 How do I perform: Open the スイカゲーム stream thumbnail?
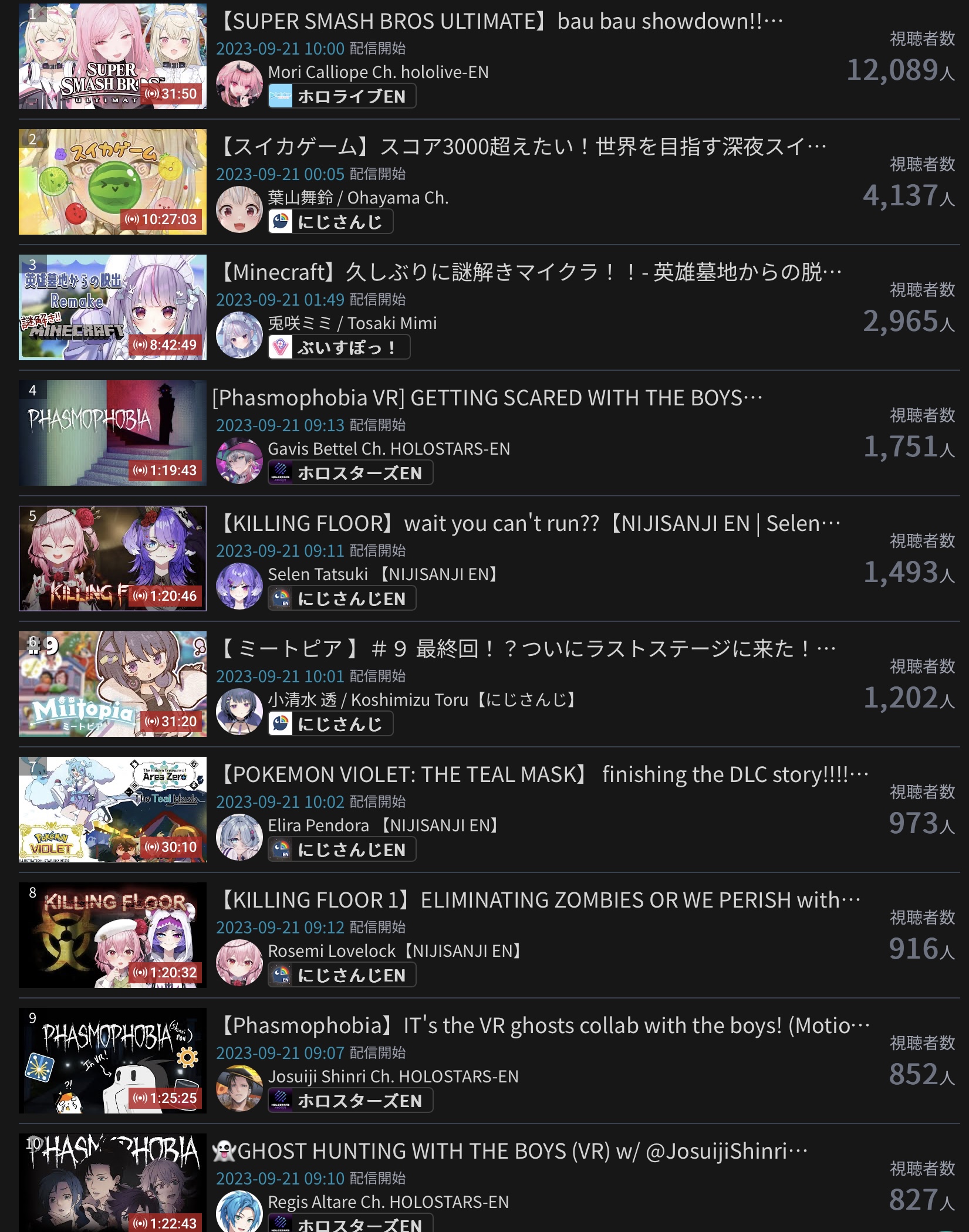click(112, 182)
